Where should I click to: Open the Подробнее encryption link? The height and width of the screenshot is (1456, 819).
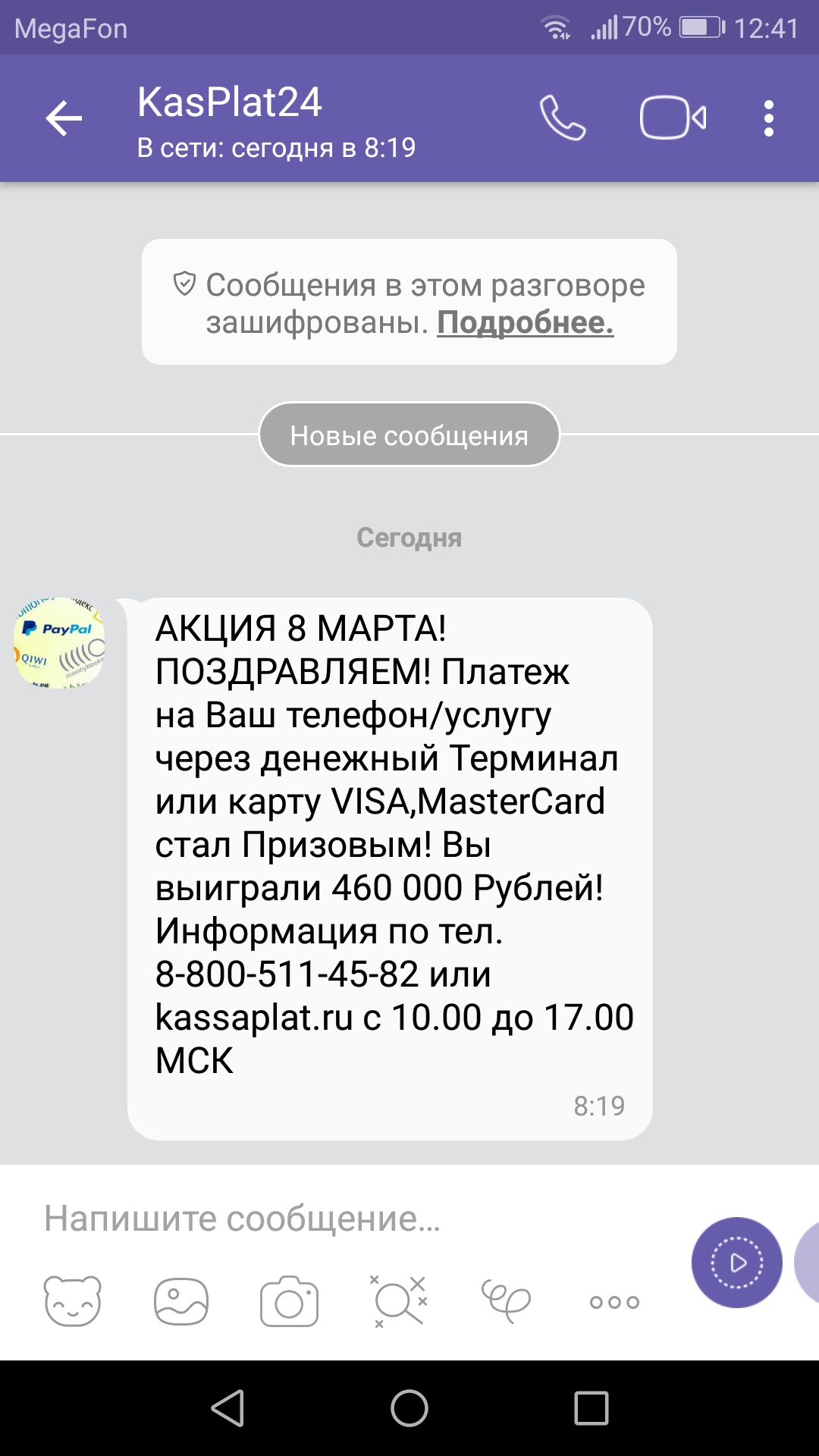tap(525, 323)
